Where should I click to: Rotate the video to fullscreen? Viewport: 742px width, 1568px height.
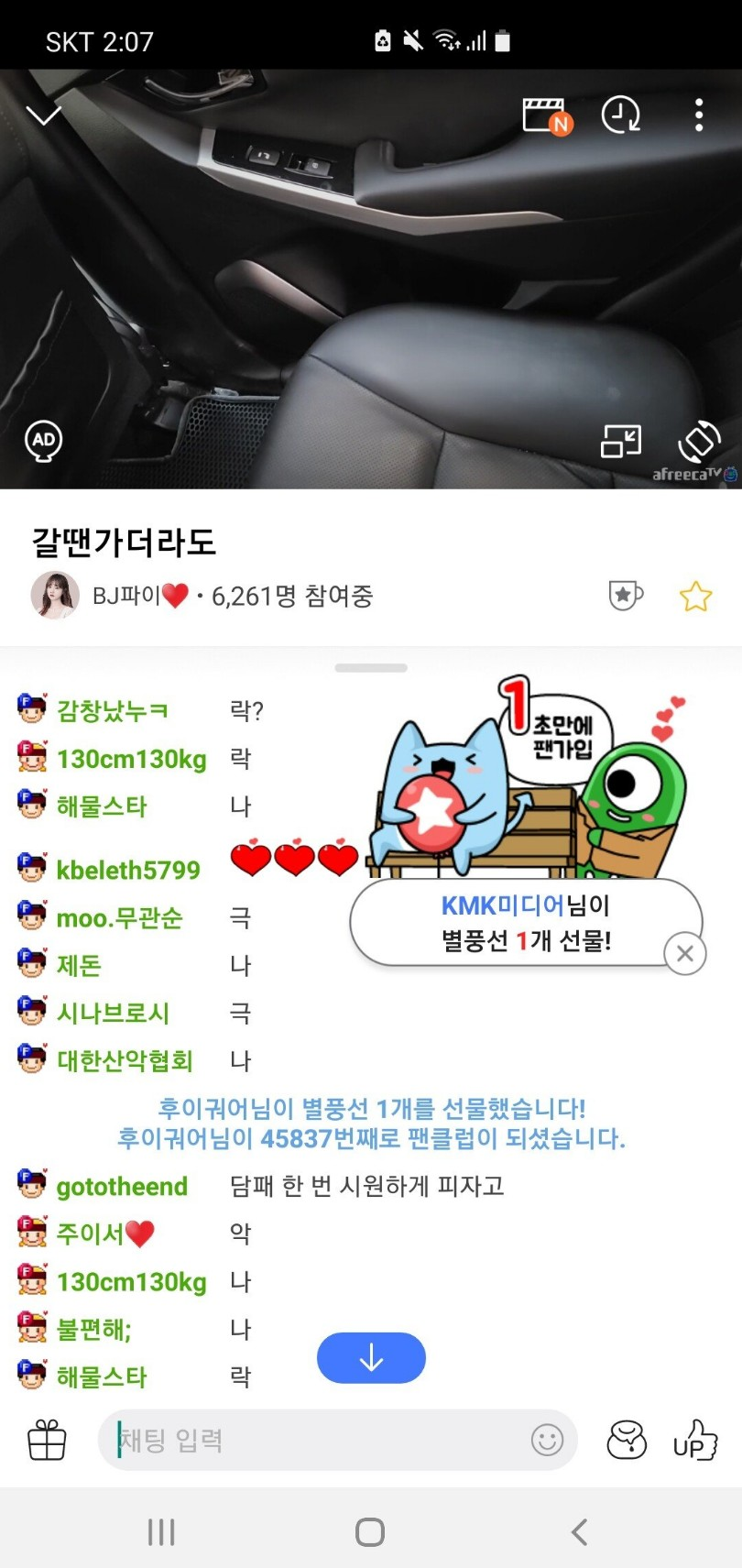pyautogui.click(x=699, y=442)
